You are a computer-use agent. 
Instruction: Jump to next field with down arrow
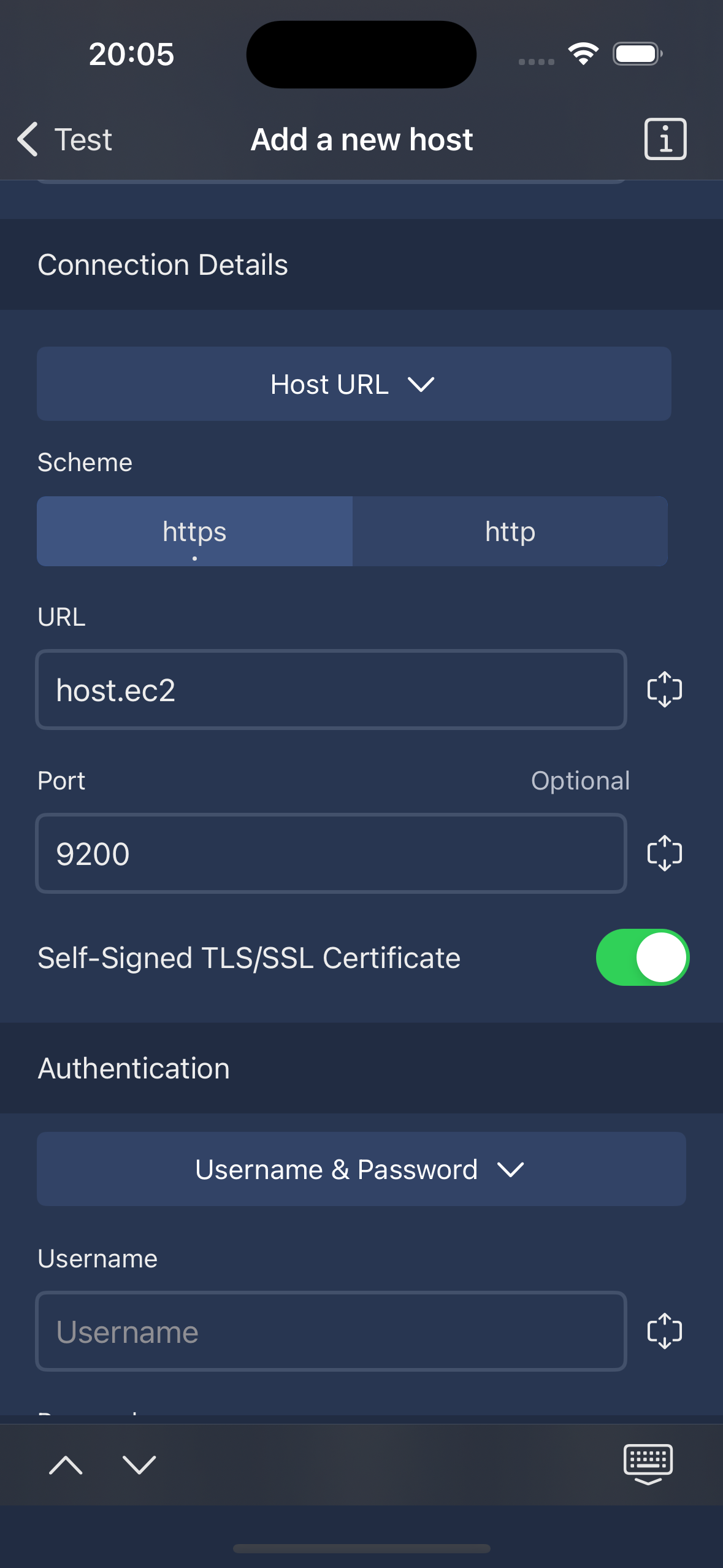(x=139, y=1465)
